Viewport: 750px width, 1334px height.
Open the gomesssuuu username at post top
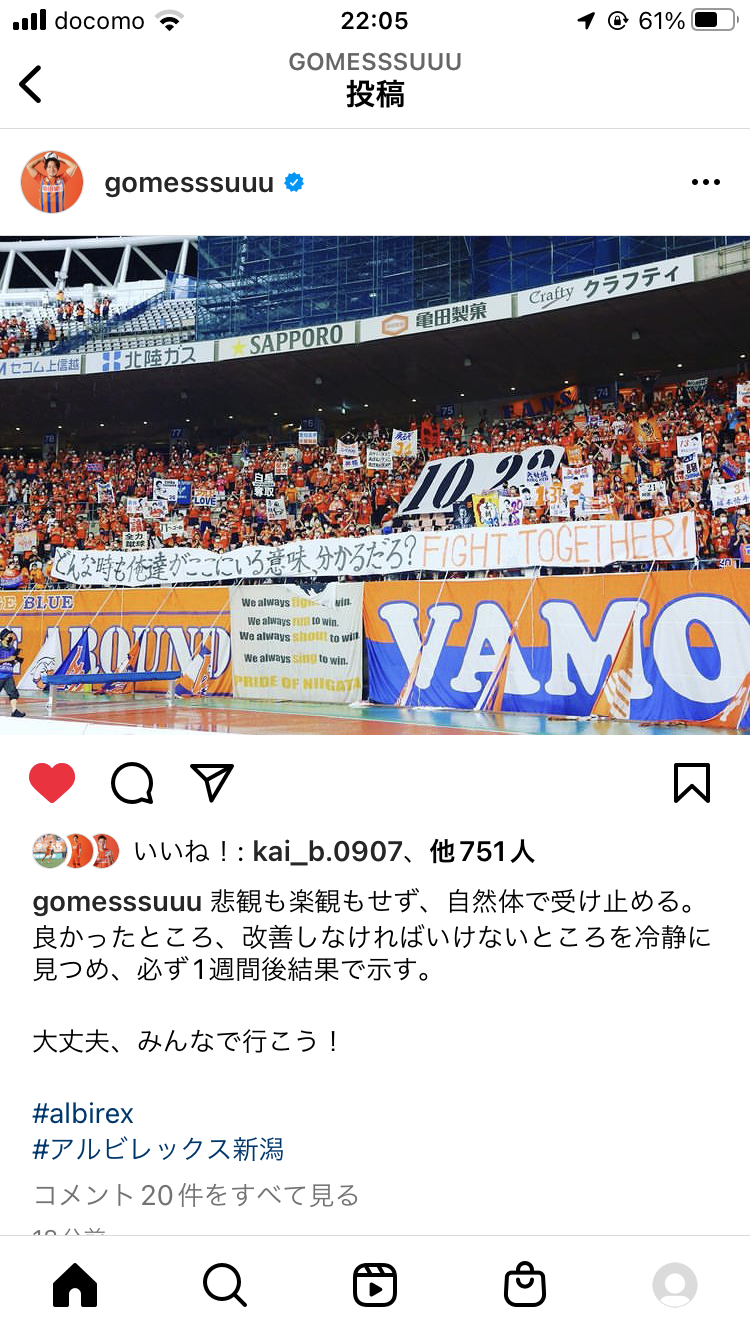click(x=189, y=183)
